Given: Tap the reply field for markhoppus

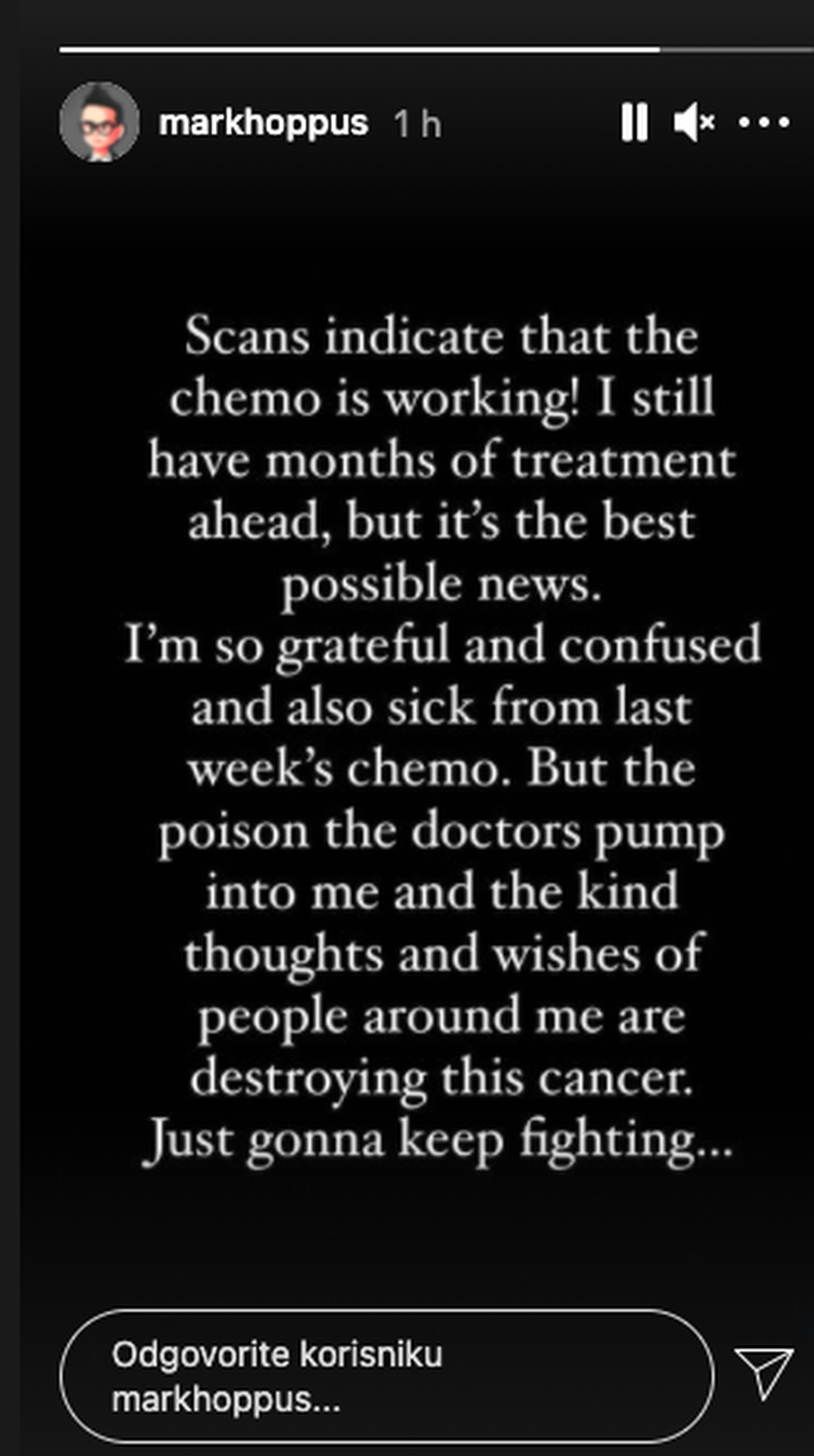Looking at the screenshot, I should pyautogui.click(x=384, y=1376).
